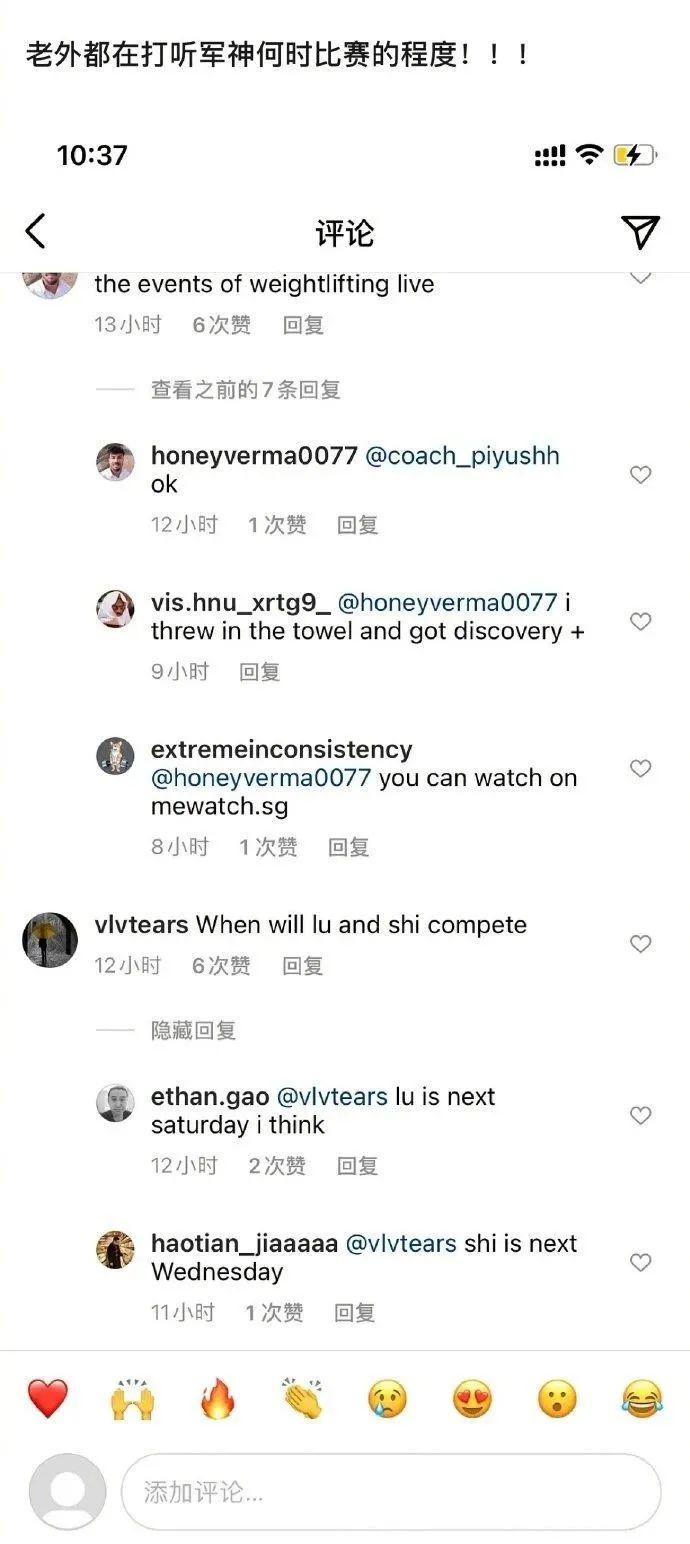
Task: Reply to haotian_jiaaaaa's comment
Action: [354, 1312]
